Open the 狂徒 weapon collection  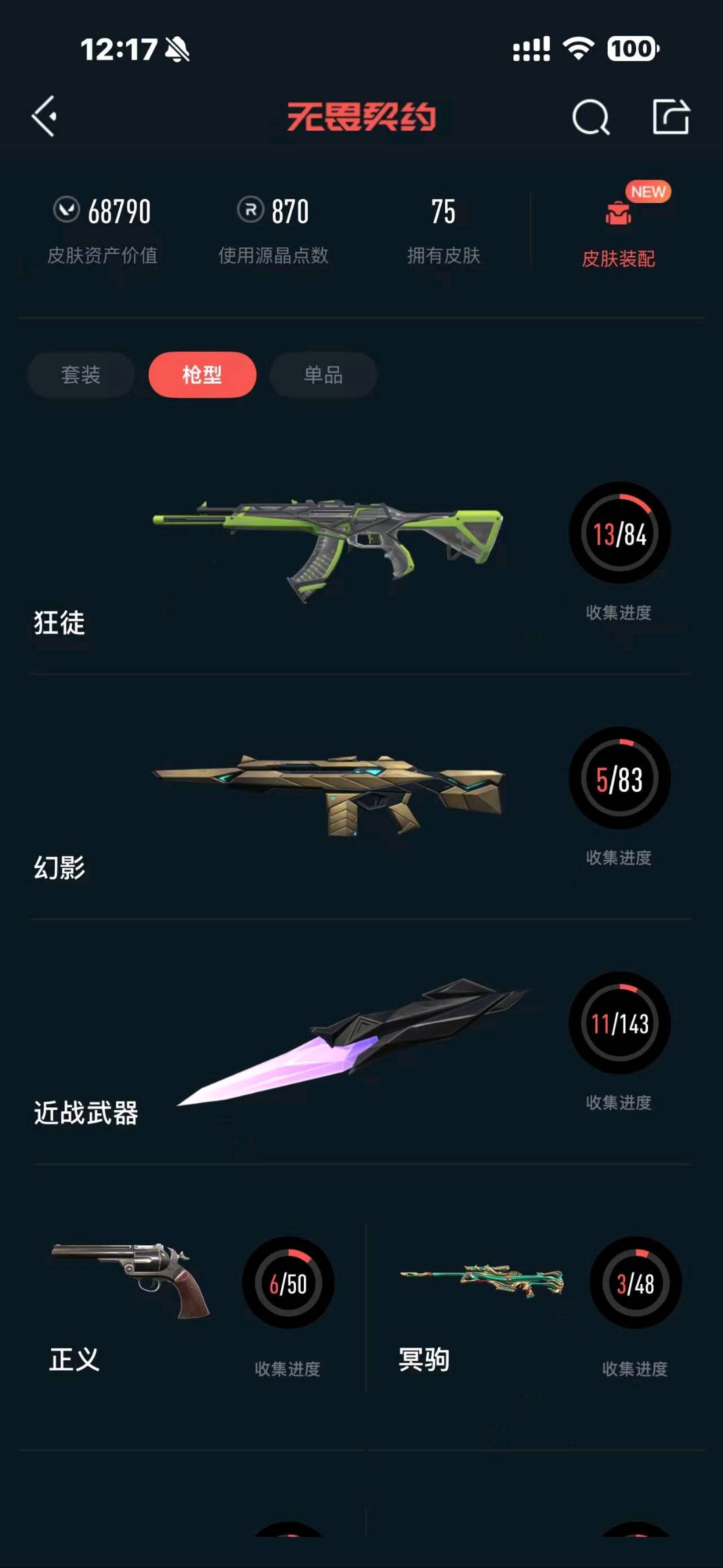361,556
